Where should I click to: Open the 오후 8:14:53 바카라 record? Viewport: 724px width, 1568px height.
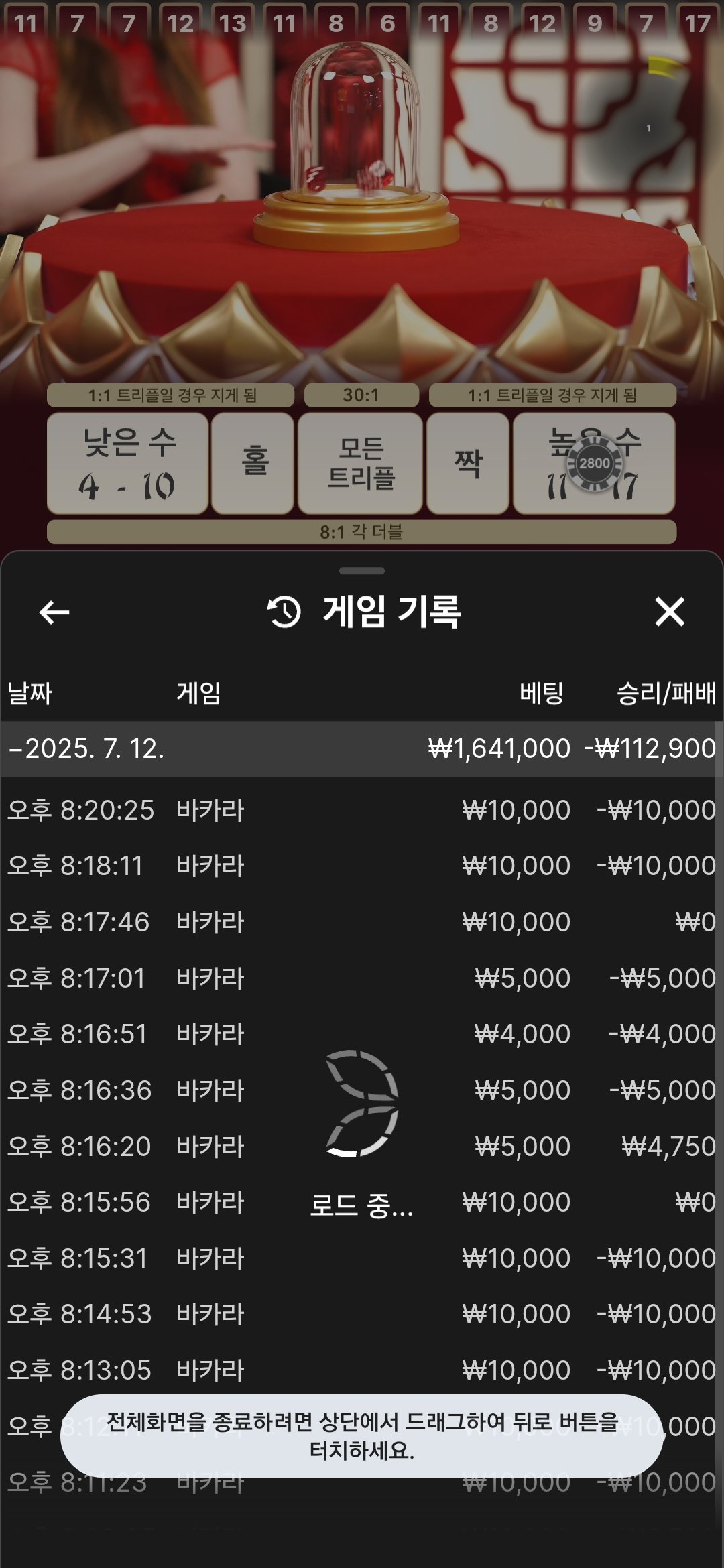362,1314
